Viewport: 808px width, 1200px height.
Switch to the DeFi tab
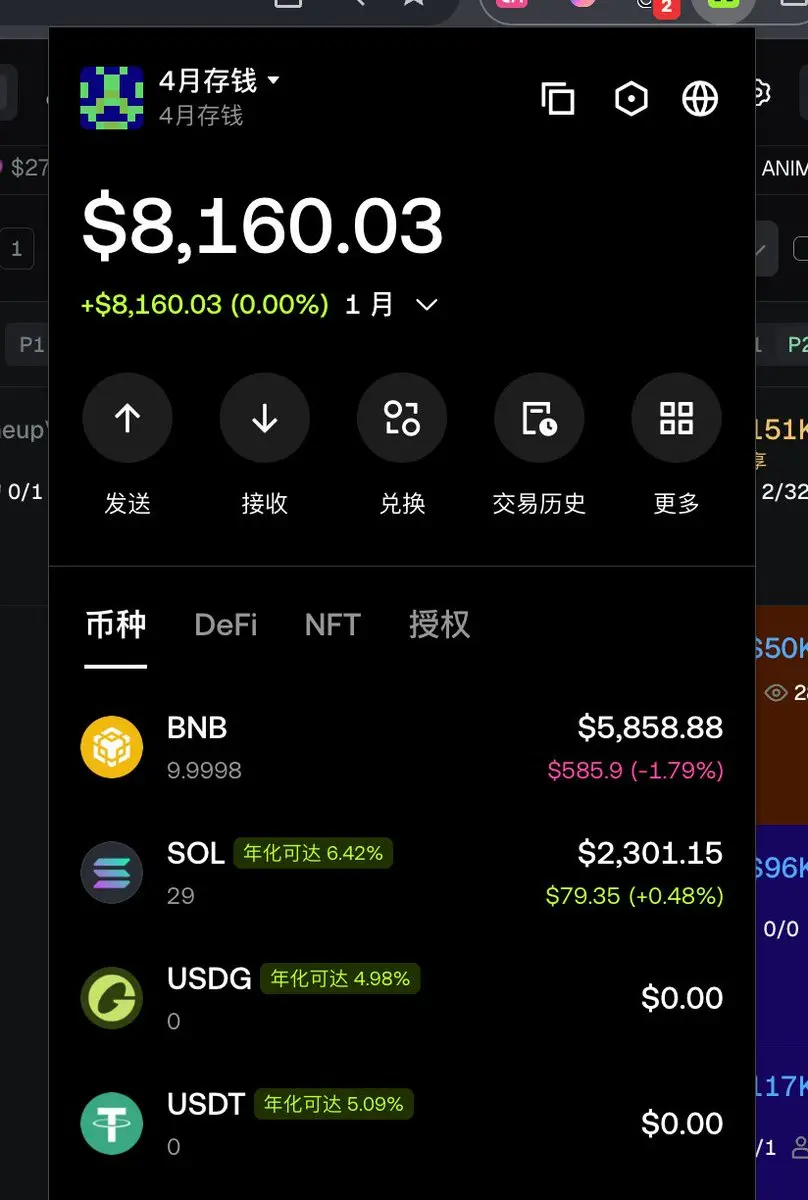coord(226,626)
